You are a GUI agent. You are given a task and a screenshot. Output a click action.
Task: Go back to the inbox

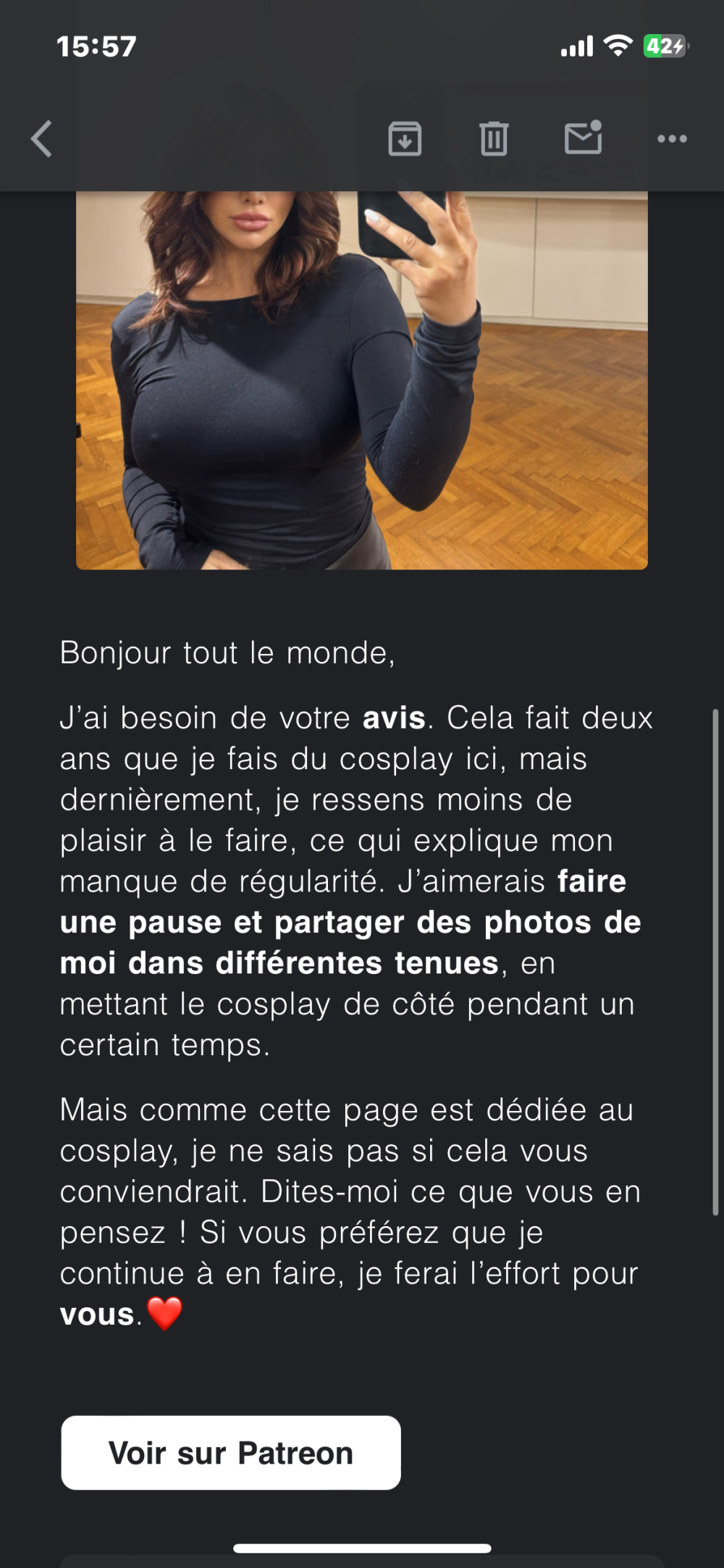tap(42, 138)
